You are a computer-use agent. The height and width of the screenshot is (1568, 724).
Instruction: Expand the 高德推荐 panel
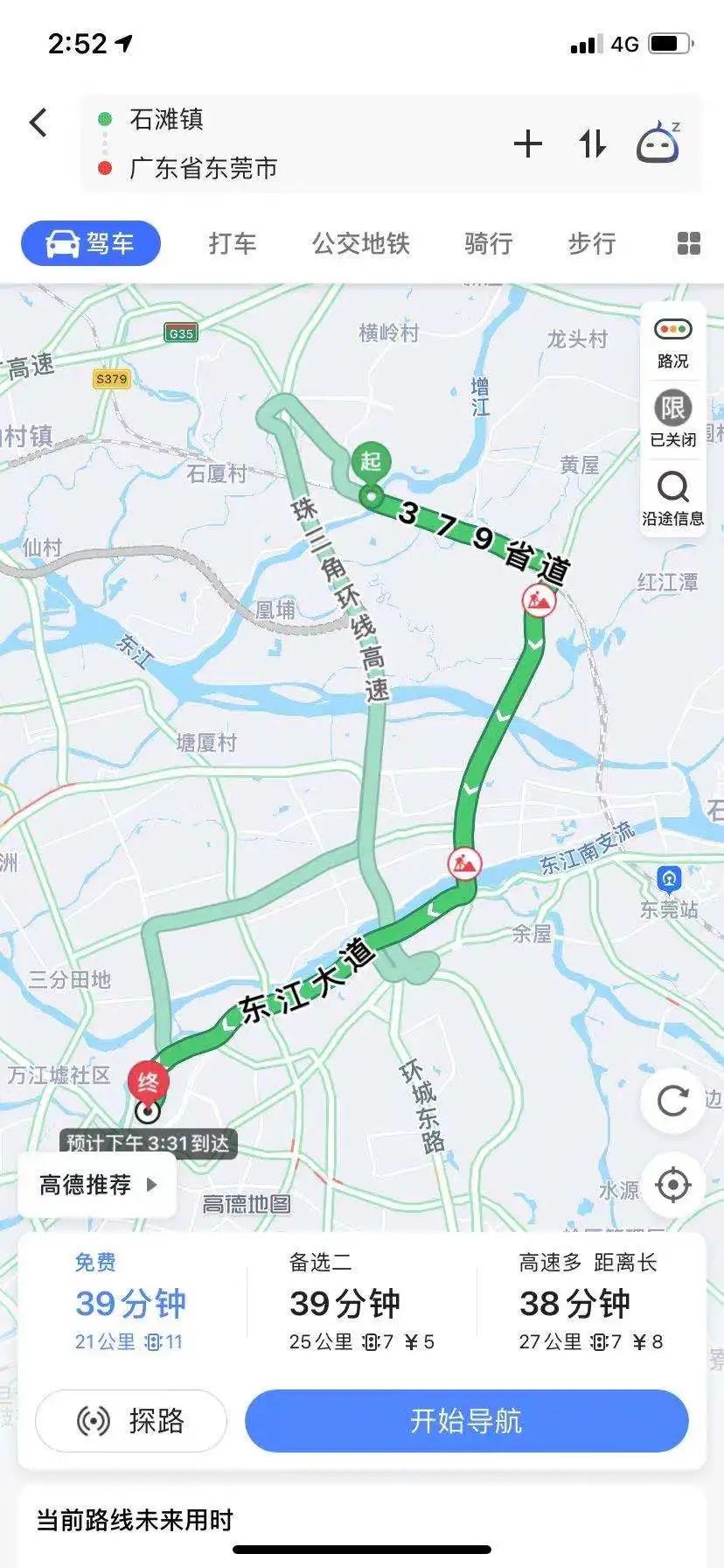(96, 1185)
